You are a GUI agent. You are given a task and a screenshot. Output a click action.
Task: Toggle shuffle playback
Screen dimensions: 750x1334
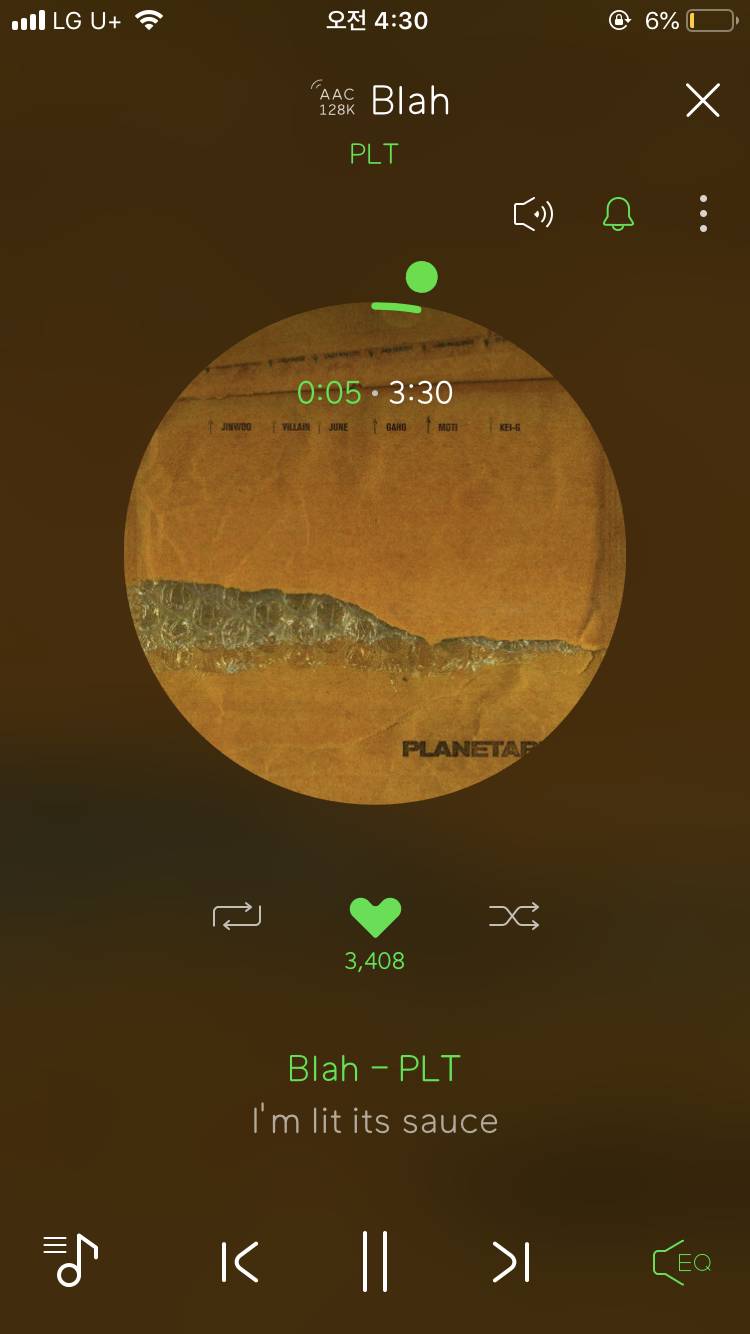point(514,915)
